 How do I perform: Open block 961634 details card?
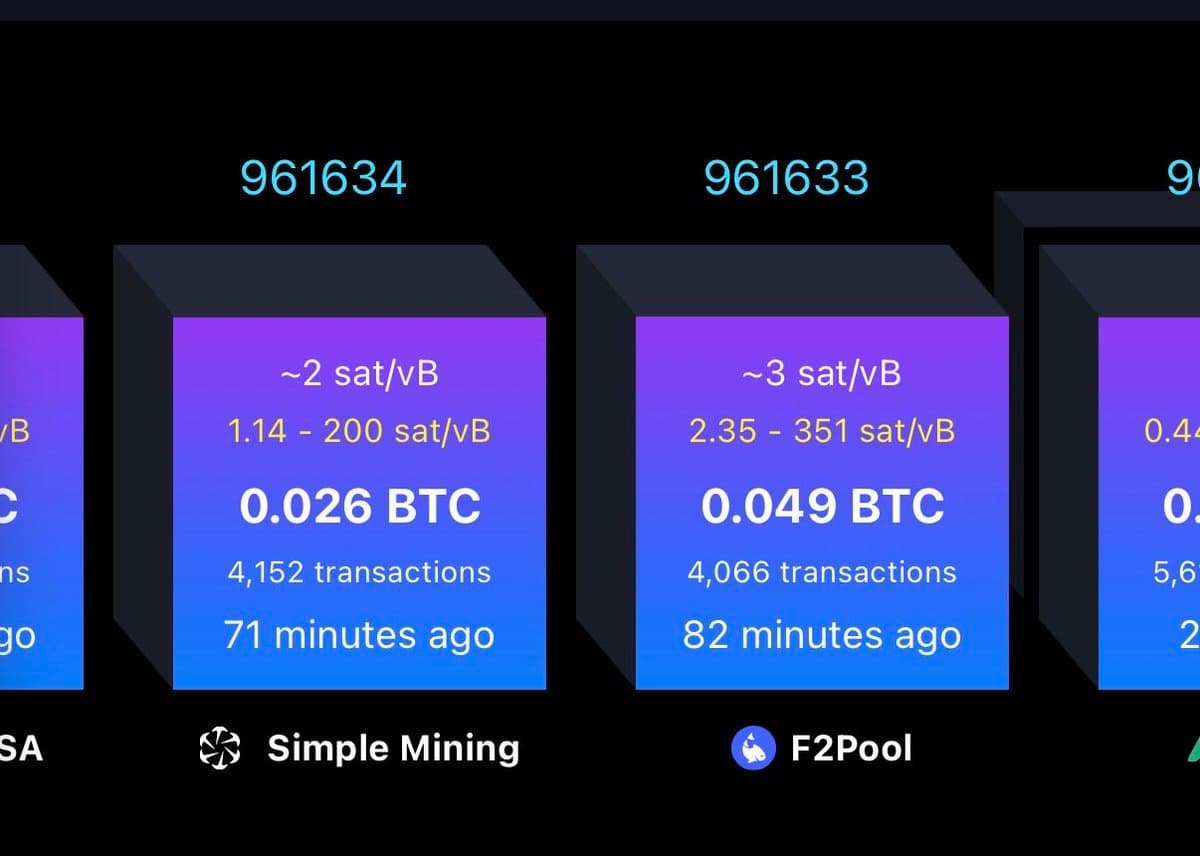tap(359, 503)
